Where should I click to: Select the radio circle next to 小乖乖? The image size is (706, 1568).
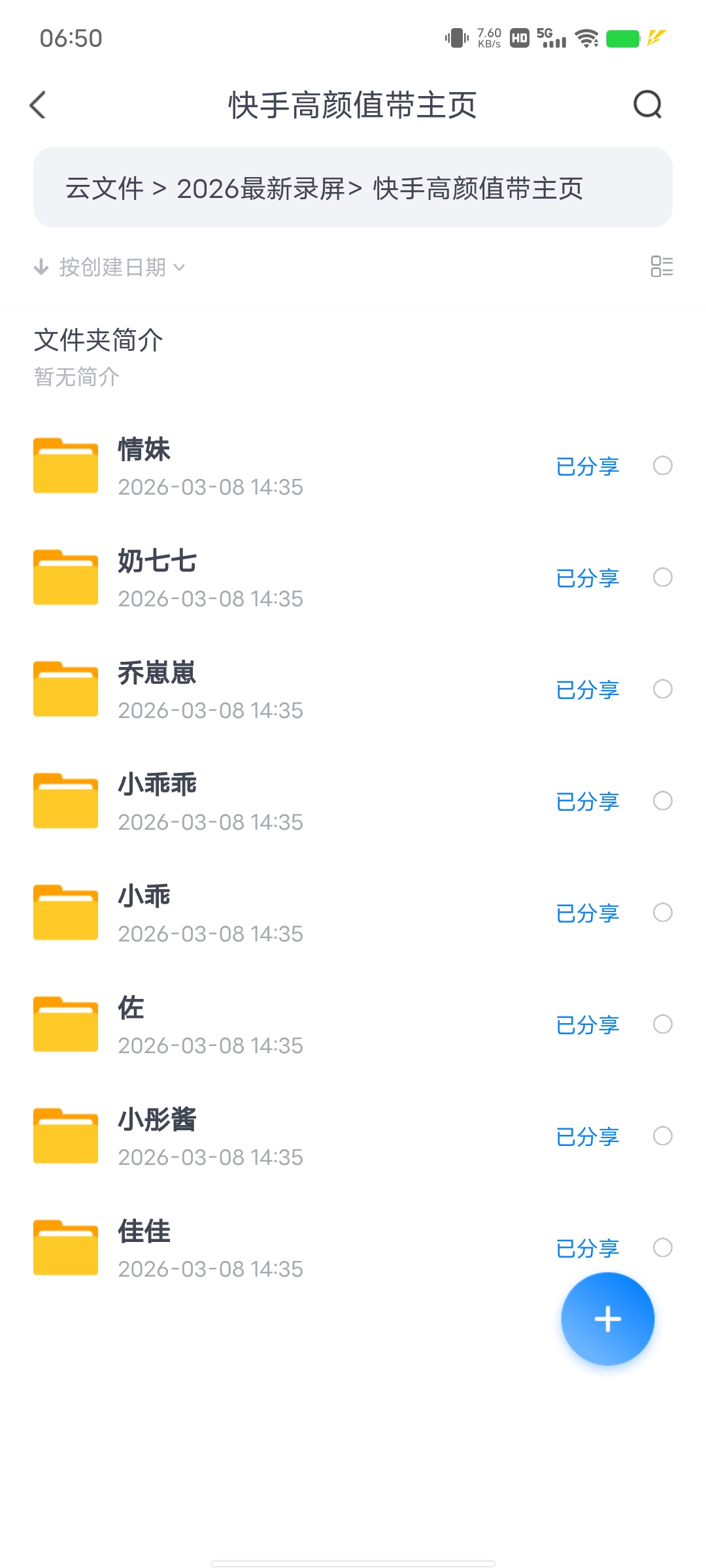click(662, 801)
